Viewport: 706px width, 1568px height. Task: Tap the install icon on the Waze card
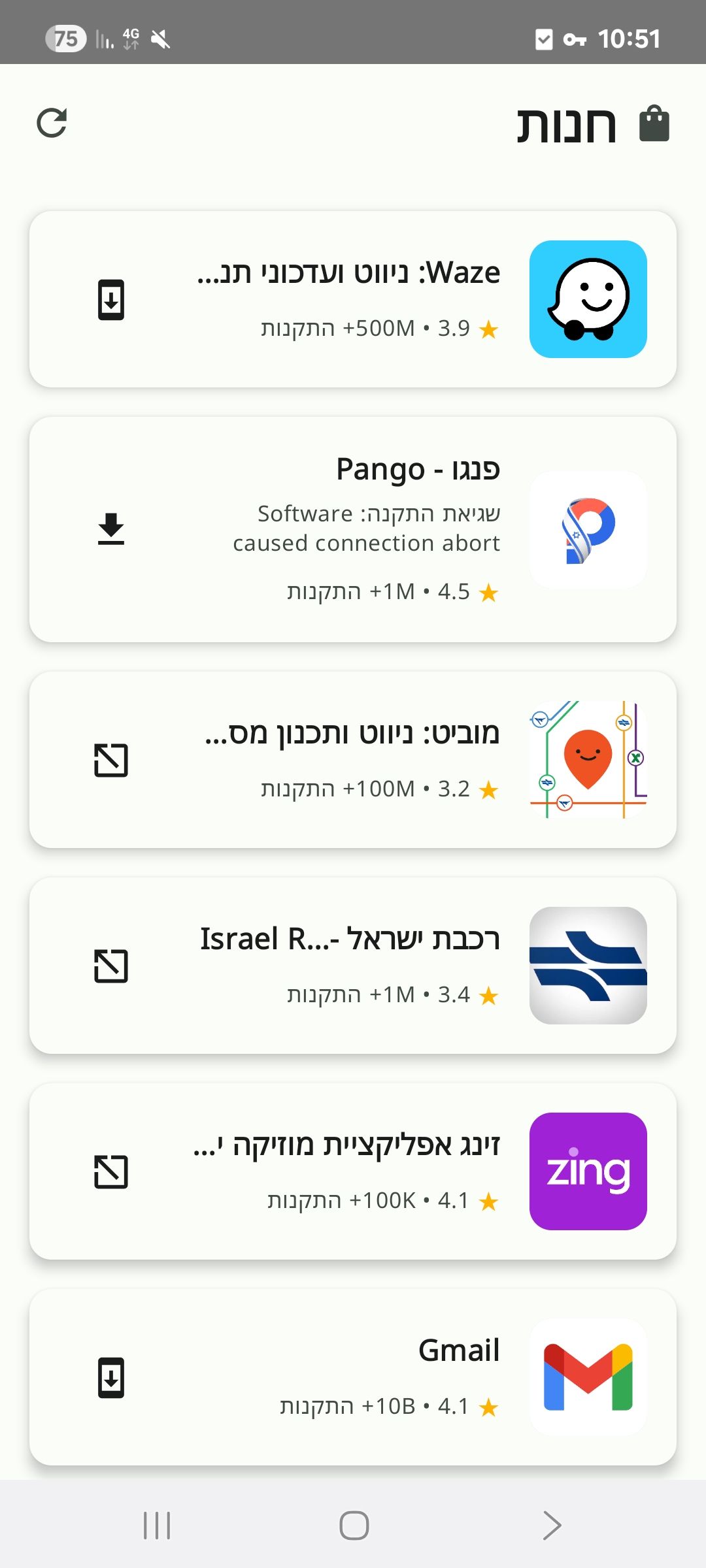tap(110, 300)
